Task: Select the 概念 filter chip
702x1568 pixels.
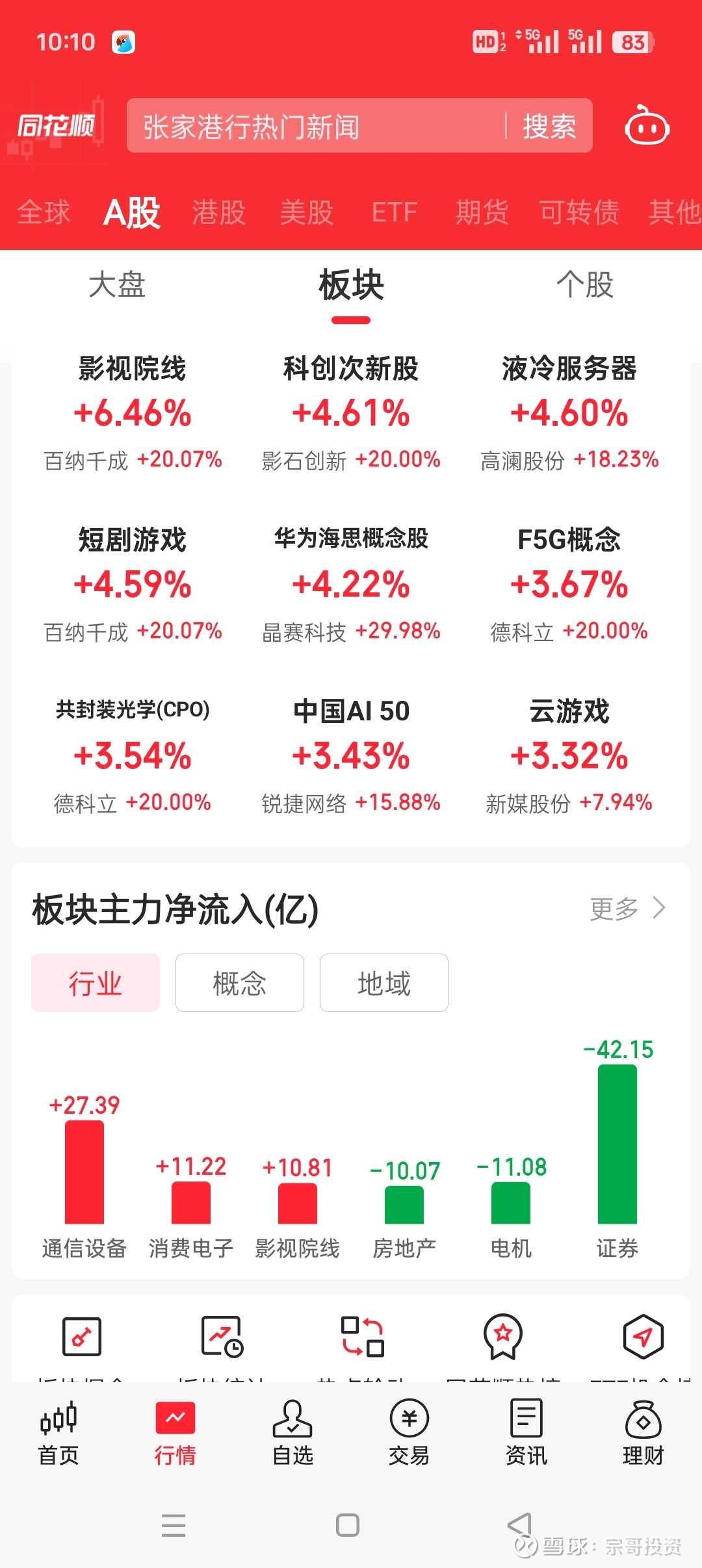Action: [x=240, y=983]
